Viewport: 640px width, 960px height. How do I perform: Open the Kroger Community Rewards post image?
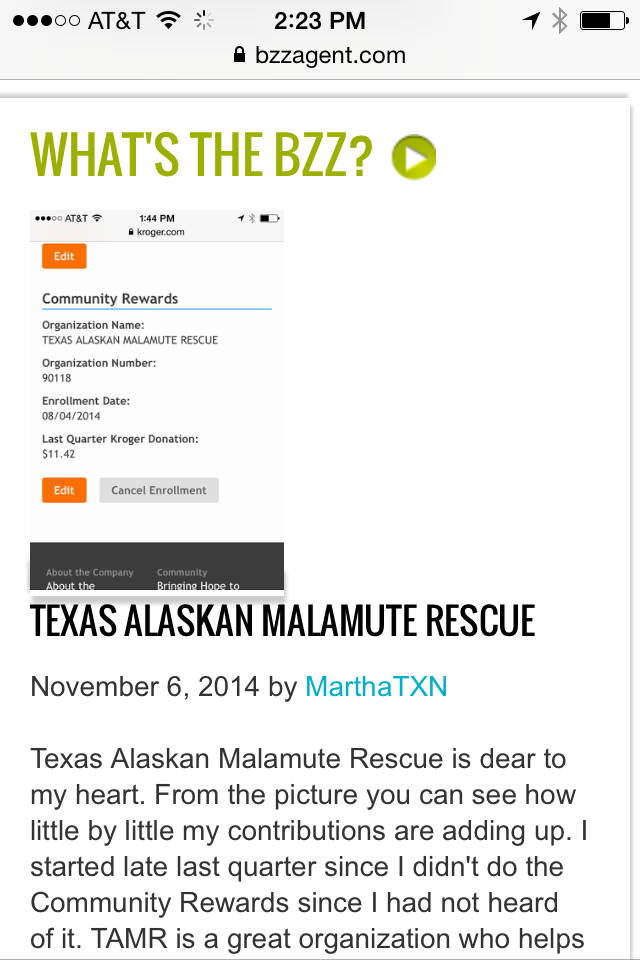(x=157, y=401)
